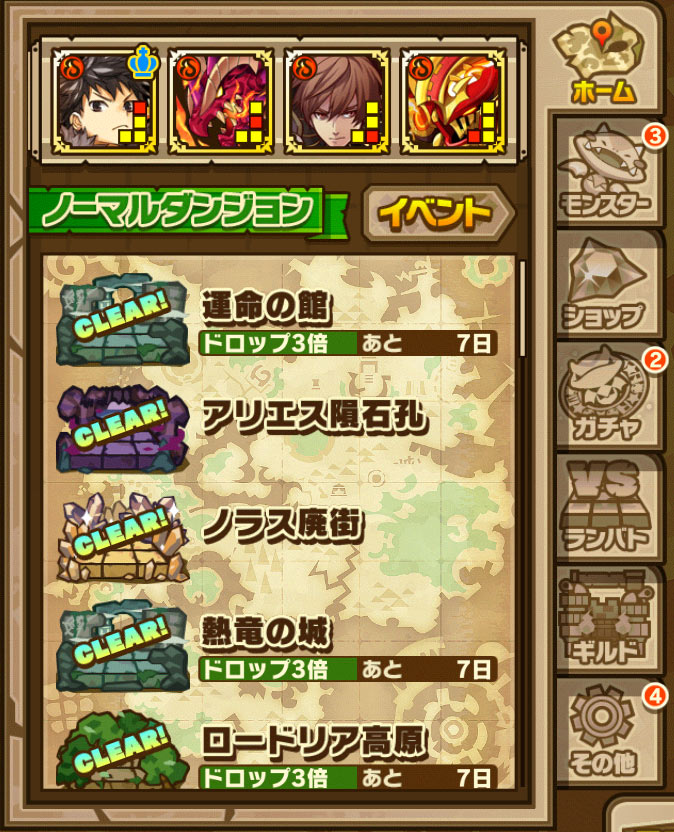The width and height of the screenshot is (674, 832).
Task: Select the ノーマルダンジョン tab
Action: (x=182, y=211)
